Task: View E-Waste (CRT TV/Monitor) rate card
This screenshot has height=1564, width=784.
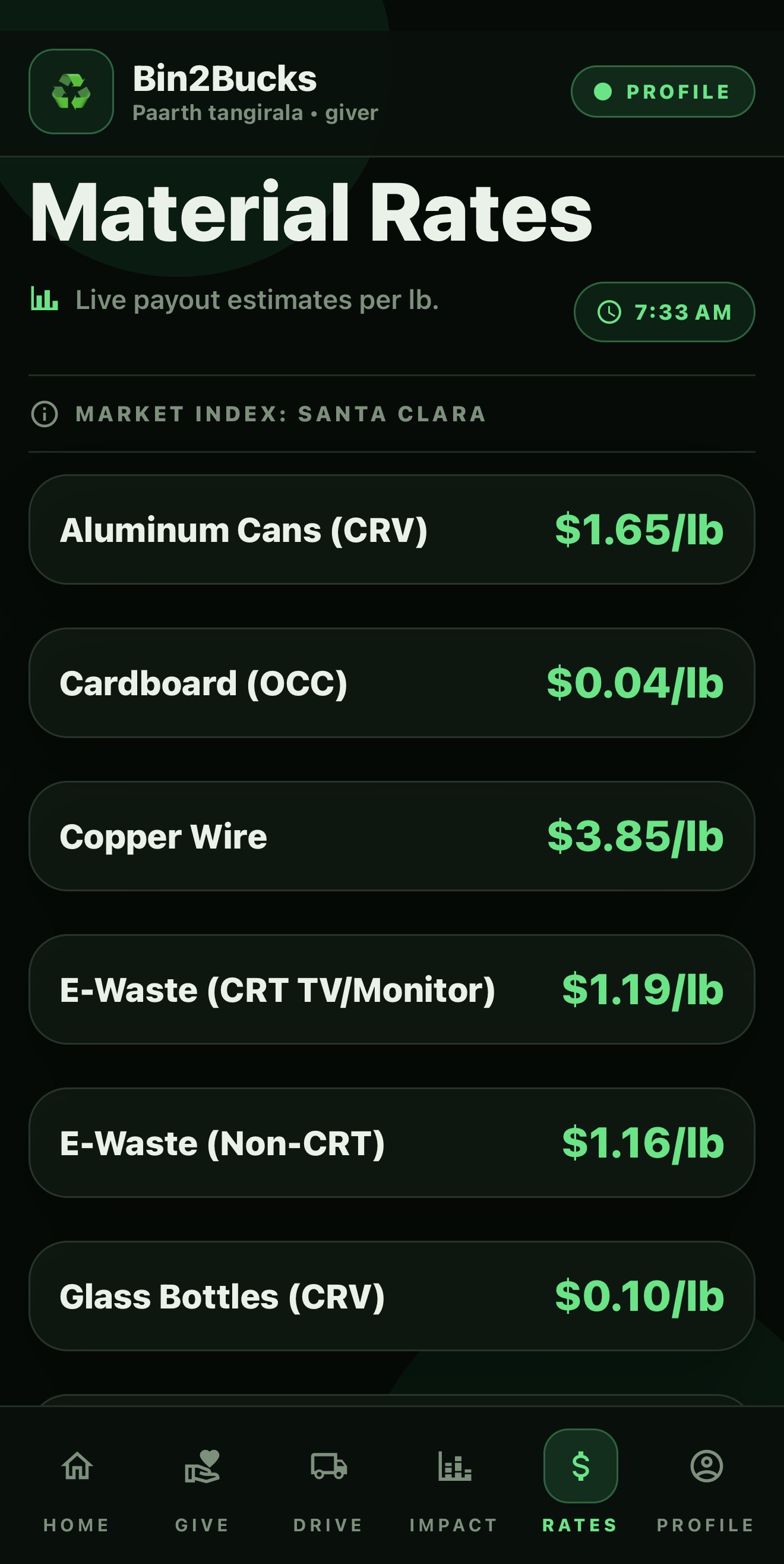Action: 392,989
